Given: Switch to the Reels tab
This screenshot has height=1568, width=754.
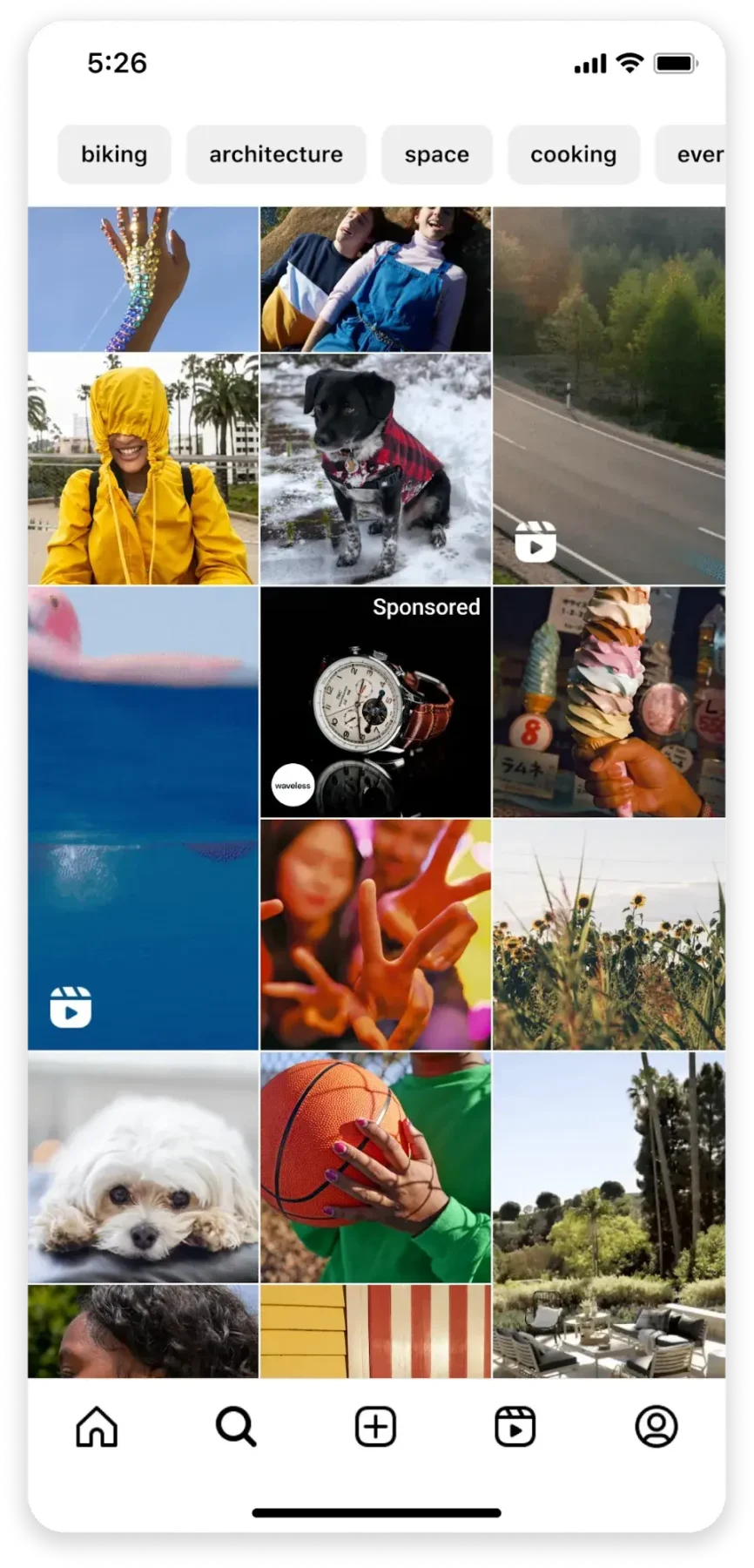Looking at the screenshot, I should 515,1427.
